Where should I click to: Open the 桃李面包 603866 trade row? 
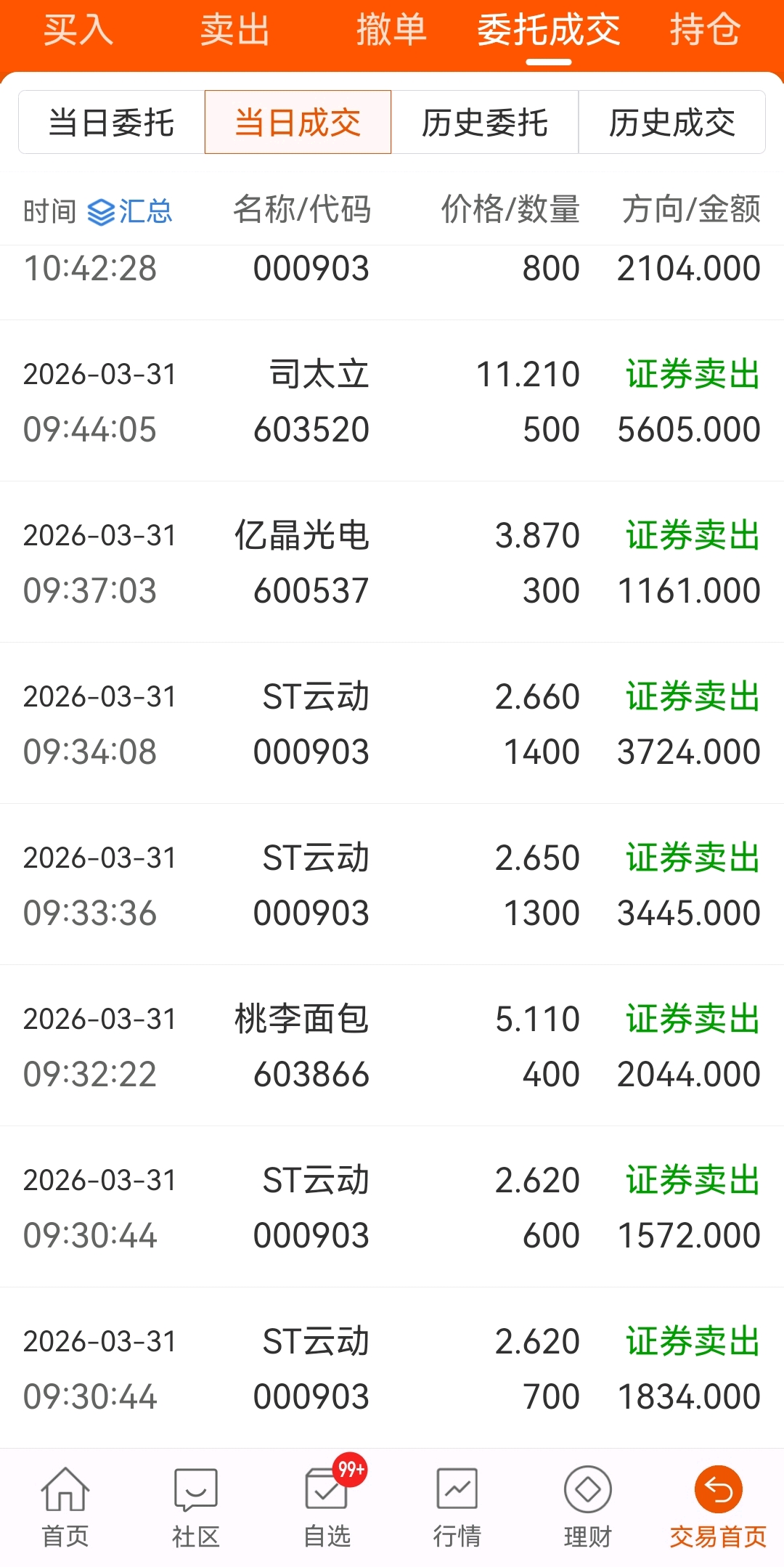[392, 1046]
